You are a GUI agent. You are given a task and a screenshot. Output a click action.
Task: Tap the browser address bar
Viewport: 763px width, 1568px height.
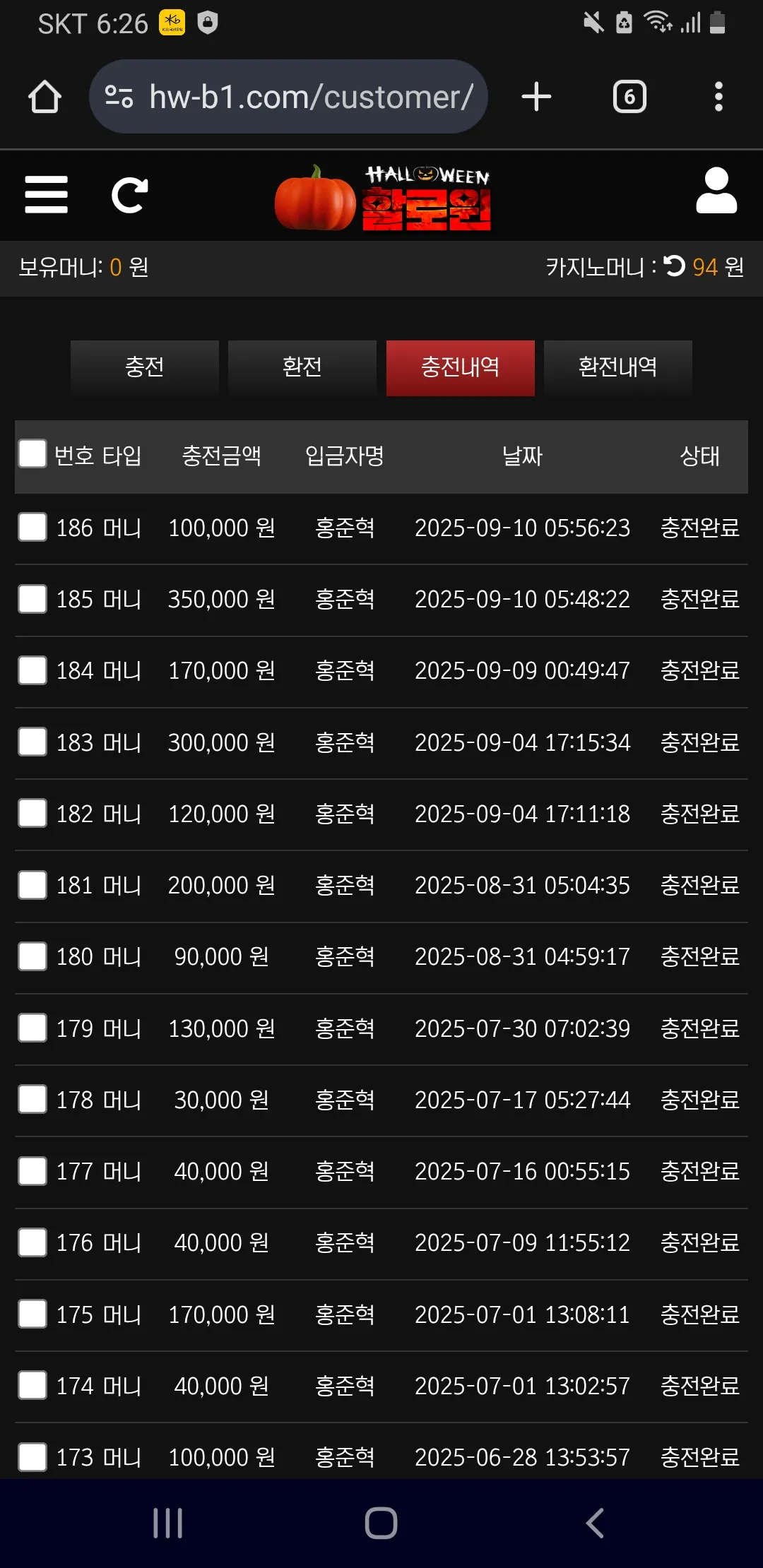pos(288,97)
